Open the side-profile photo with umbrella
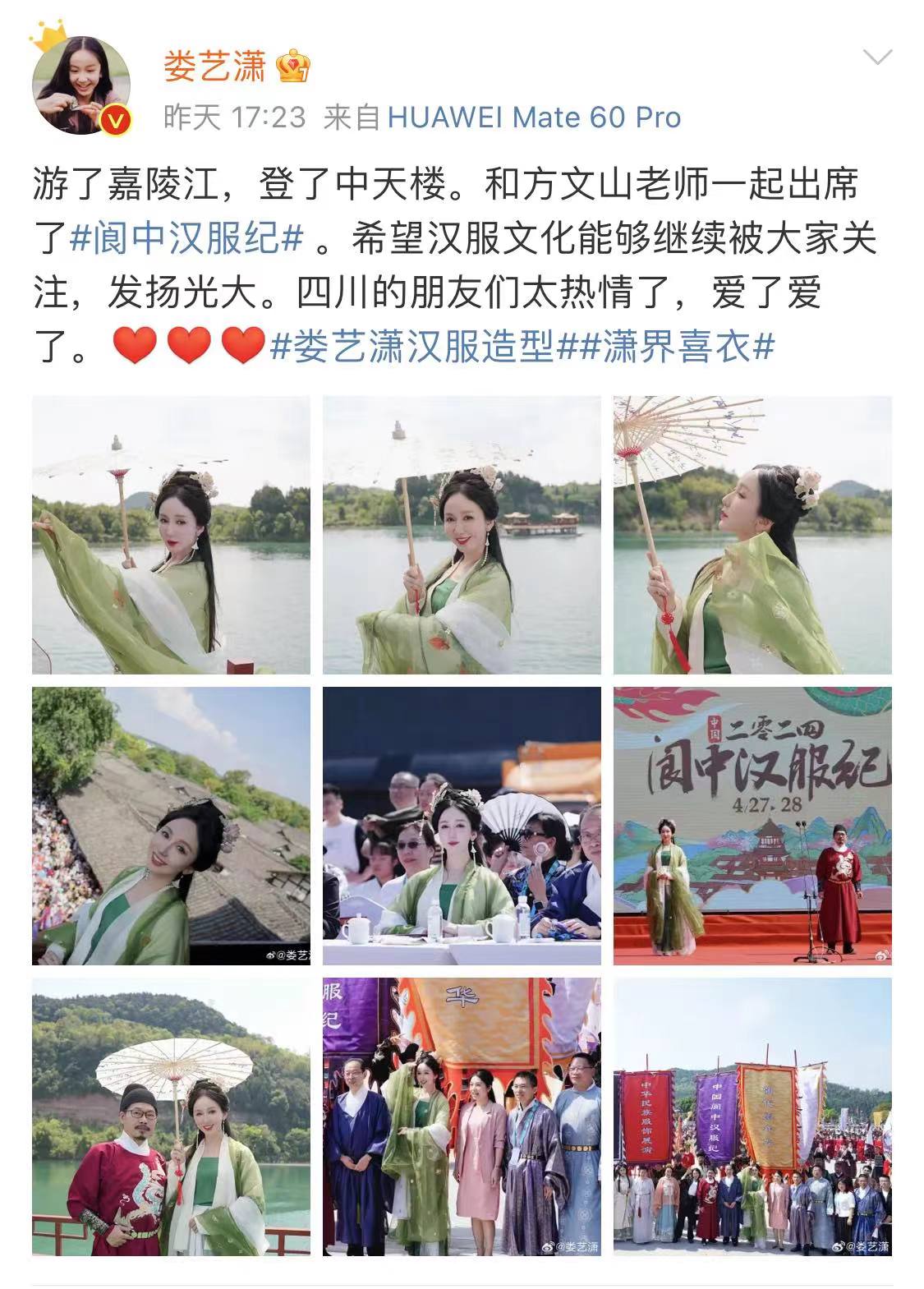The width and height of the screenshot is (924, 1289). tap(752, 535)
